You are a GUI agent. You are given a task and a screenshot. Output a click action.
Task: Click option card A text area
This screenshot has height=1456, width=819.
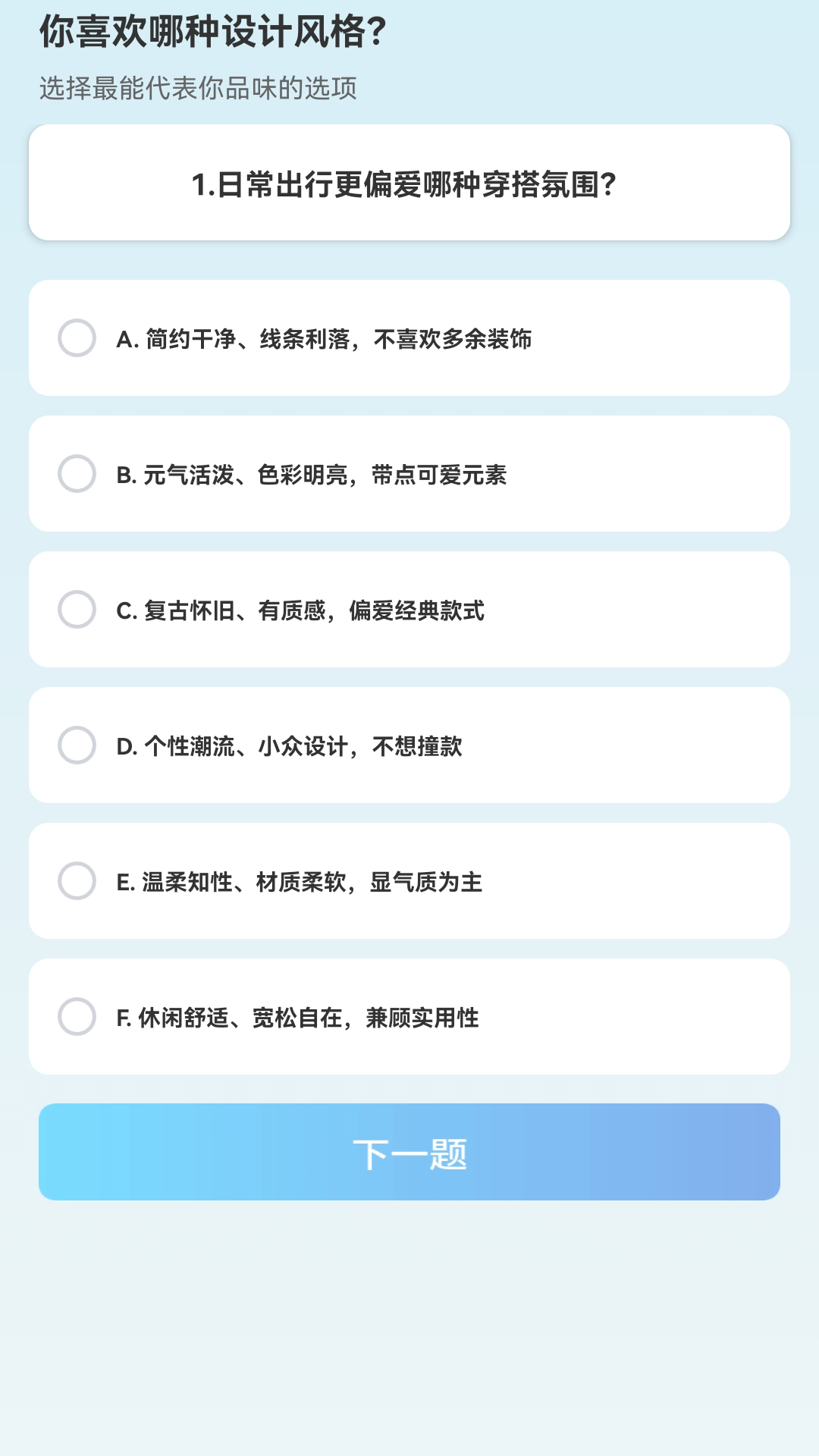[326, 337]
